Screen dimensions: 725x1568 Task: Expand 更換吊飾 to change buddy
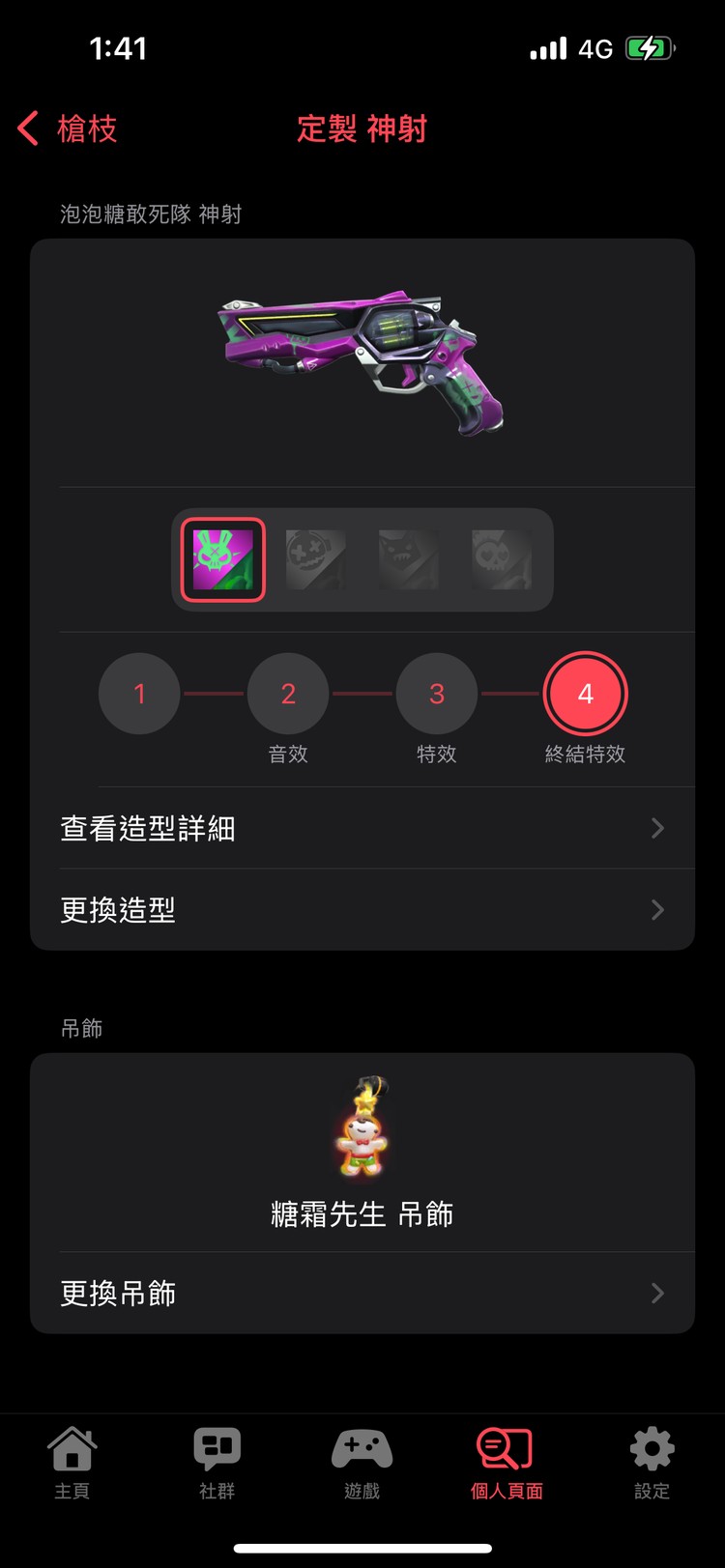362,1293
